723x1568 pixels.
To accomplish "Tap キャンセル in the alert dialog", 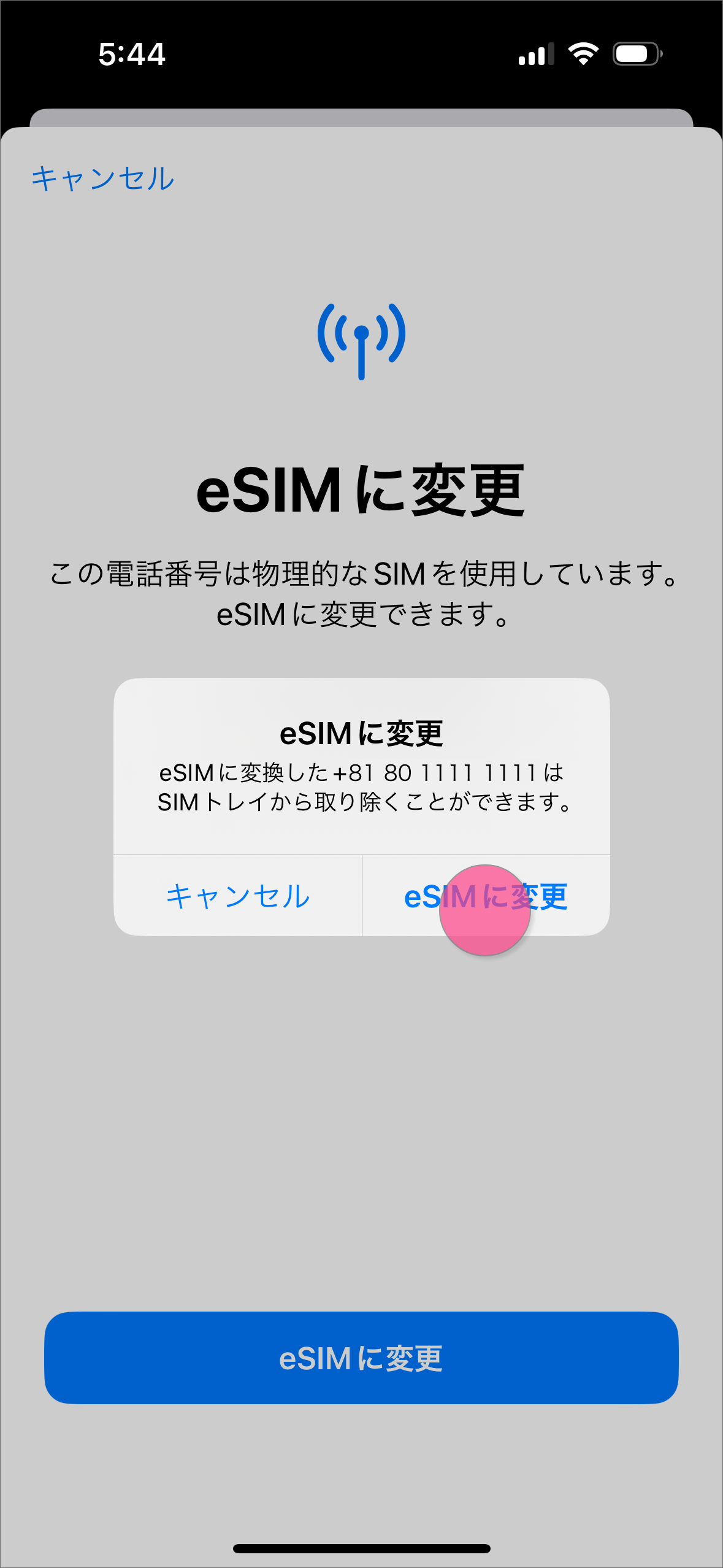I will [x=238, y=896].
